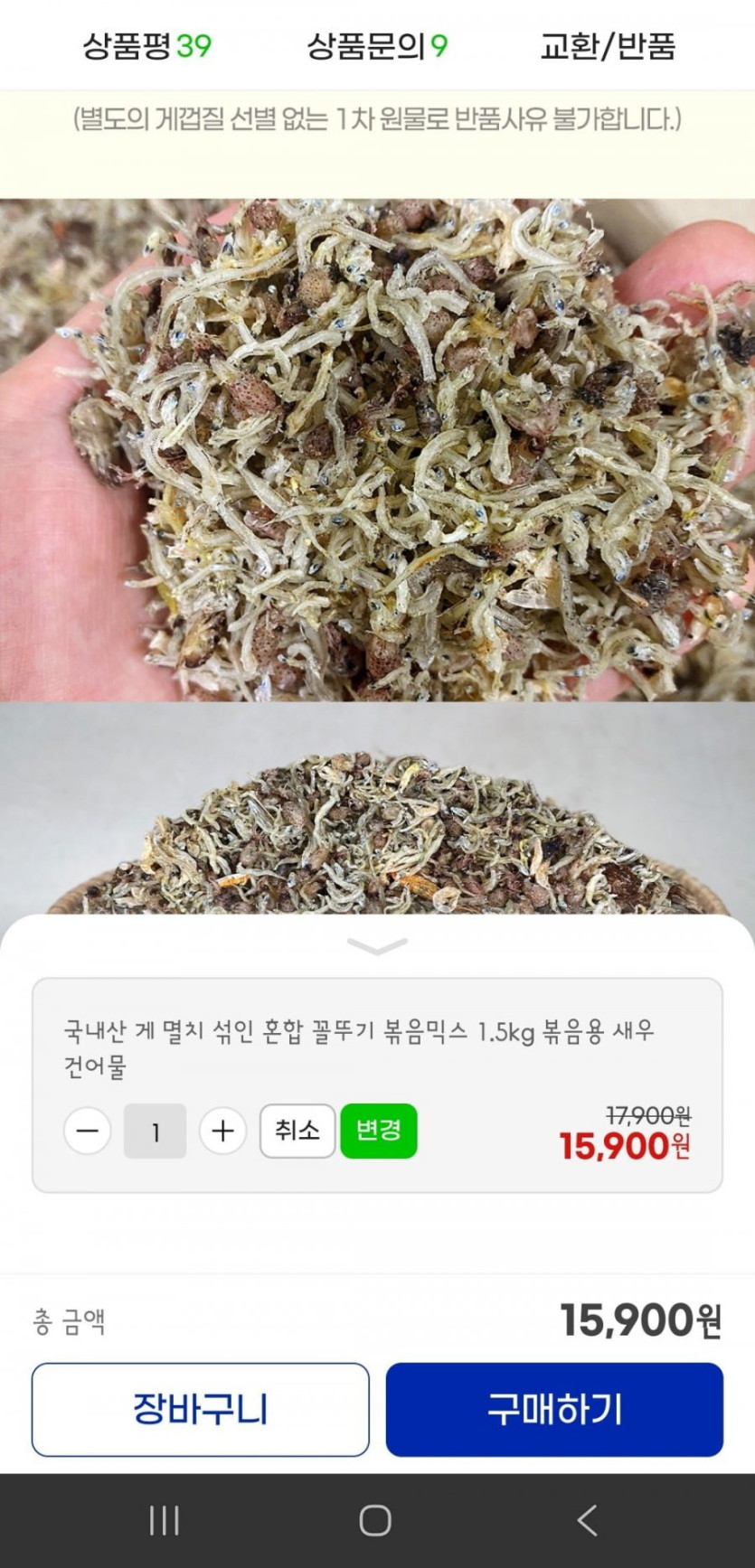Screen dimensions: 755x1568
Task: Add the item using 장바구니 cart button
Action: pyautogui.click(x=201, y=1409)
